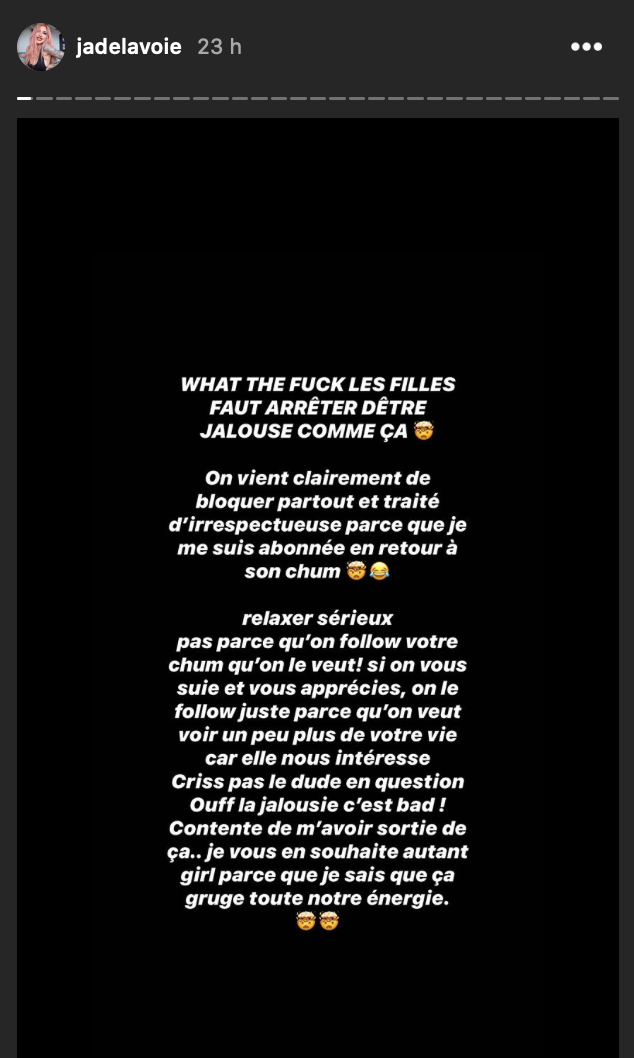Open the jadelavoie username link
This screenshot has height=1058, width=634.
pos(129,47)
